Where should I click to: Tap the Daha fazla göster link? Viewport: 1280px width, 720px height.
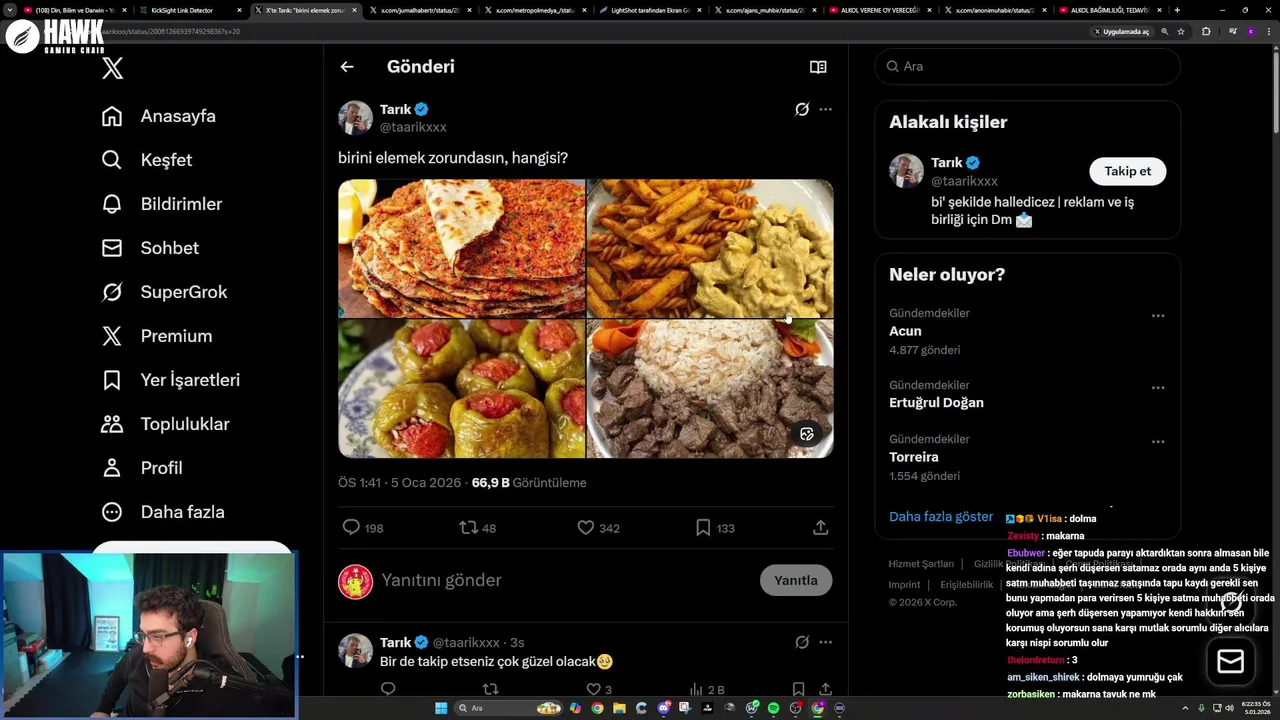coord(940,517)
